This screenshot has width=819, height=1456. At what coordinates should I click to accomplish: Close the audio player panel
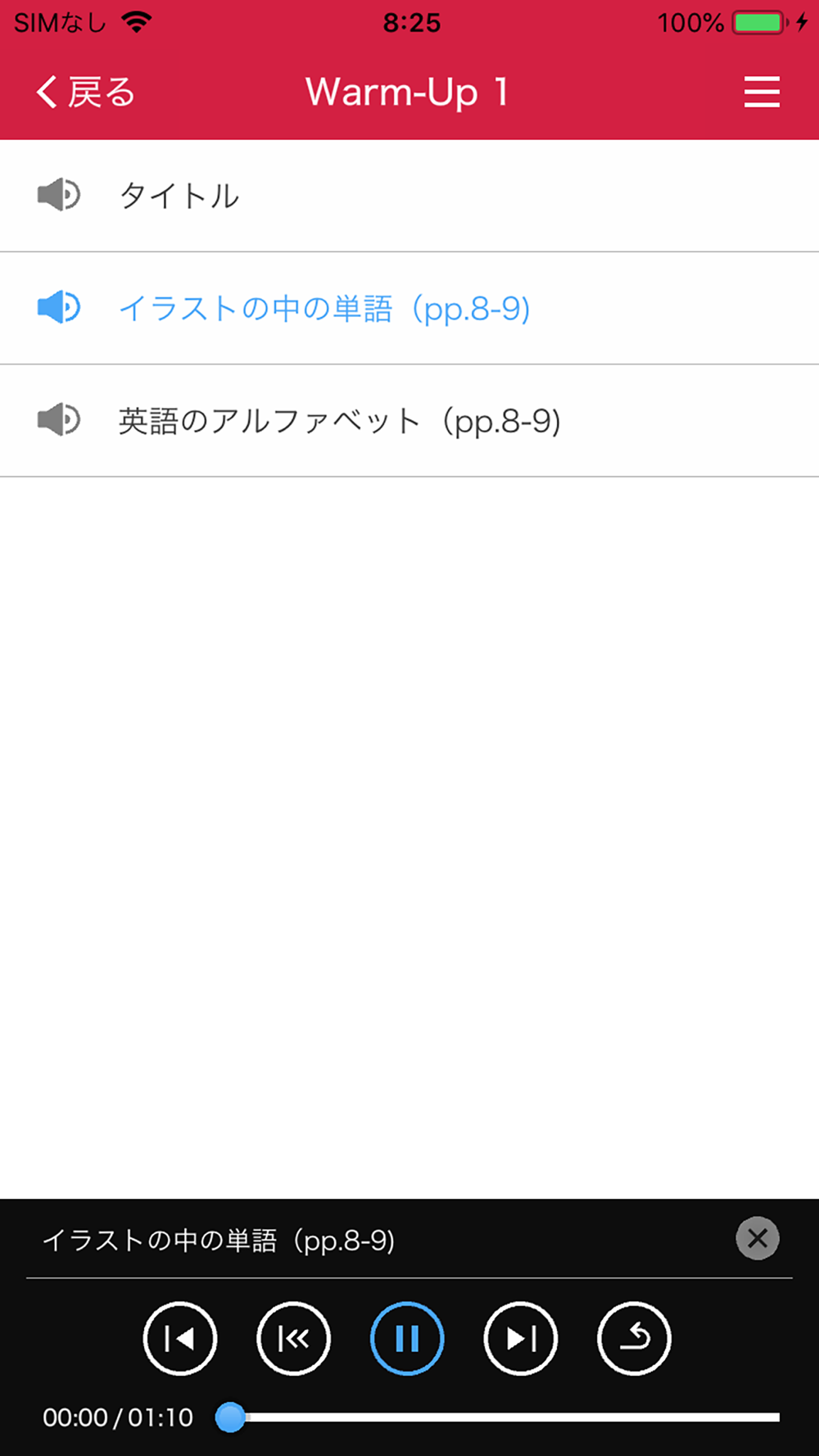[x=757, y=1238]
